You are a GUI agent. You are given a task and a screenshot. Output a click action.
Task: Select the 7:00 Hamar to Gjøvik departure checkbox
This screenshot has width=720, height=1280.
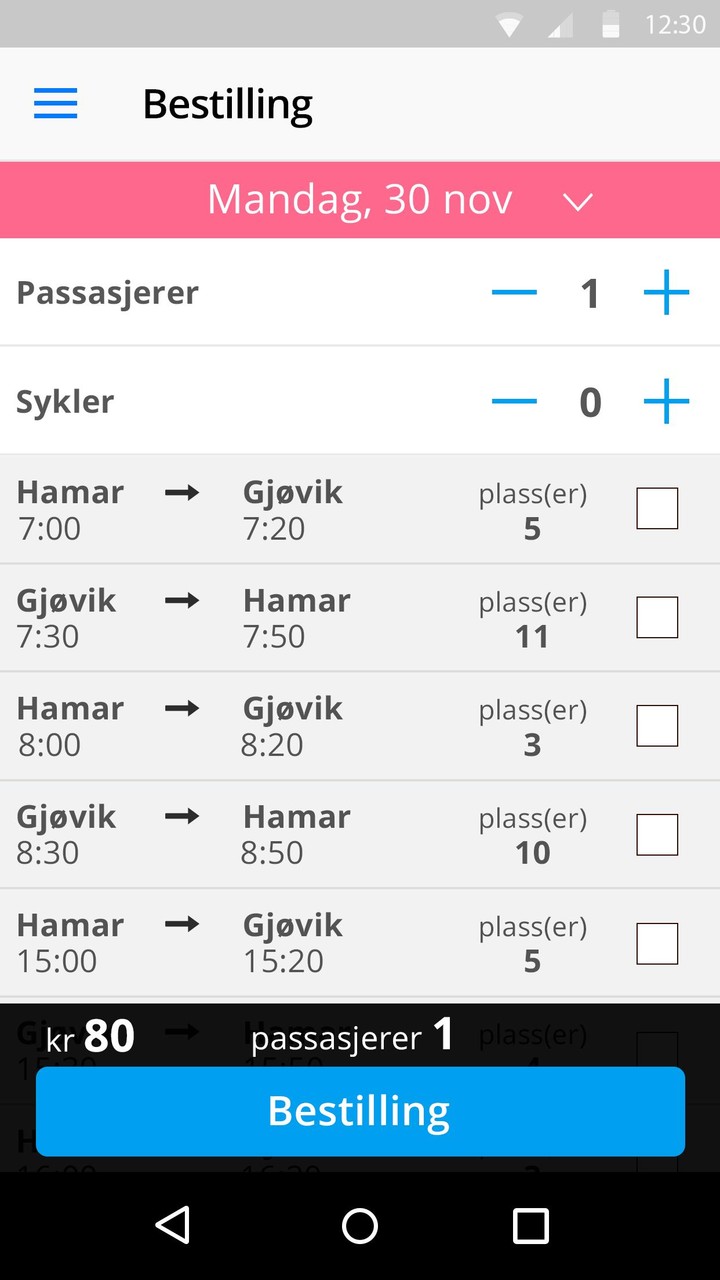(656, 508)
